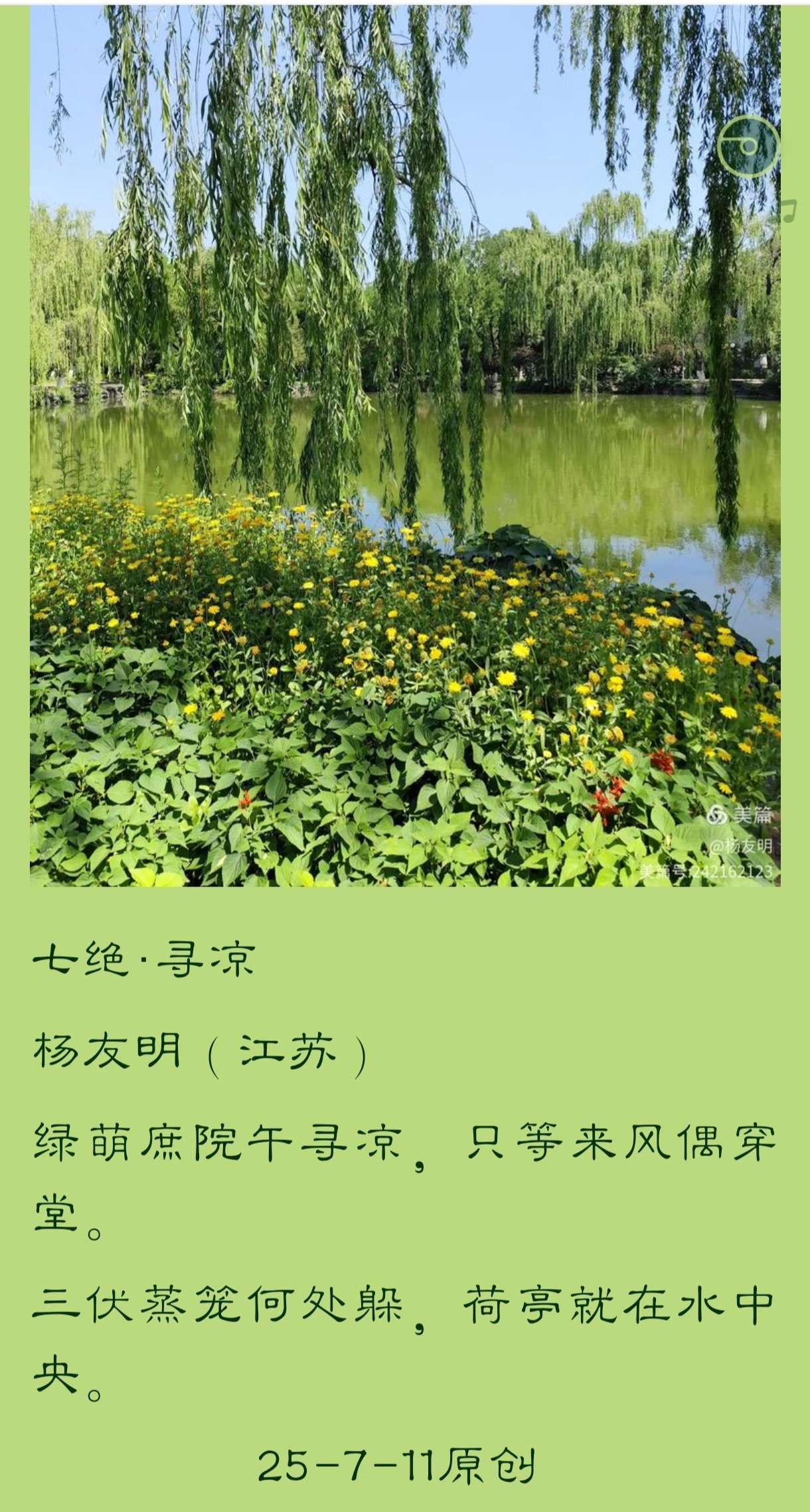Open the willow lake photo full-screen
The width and height of the screenshot is (810, 1512).
coord(404,445)
